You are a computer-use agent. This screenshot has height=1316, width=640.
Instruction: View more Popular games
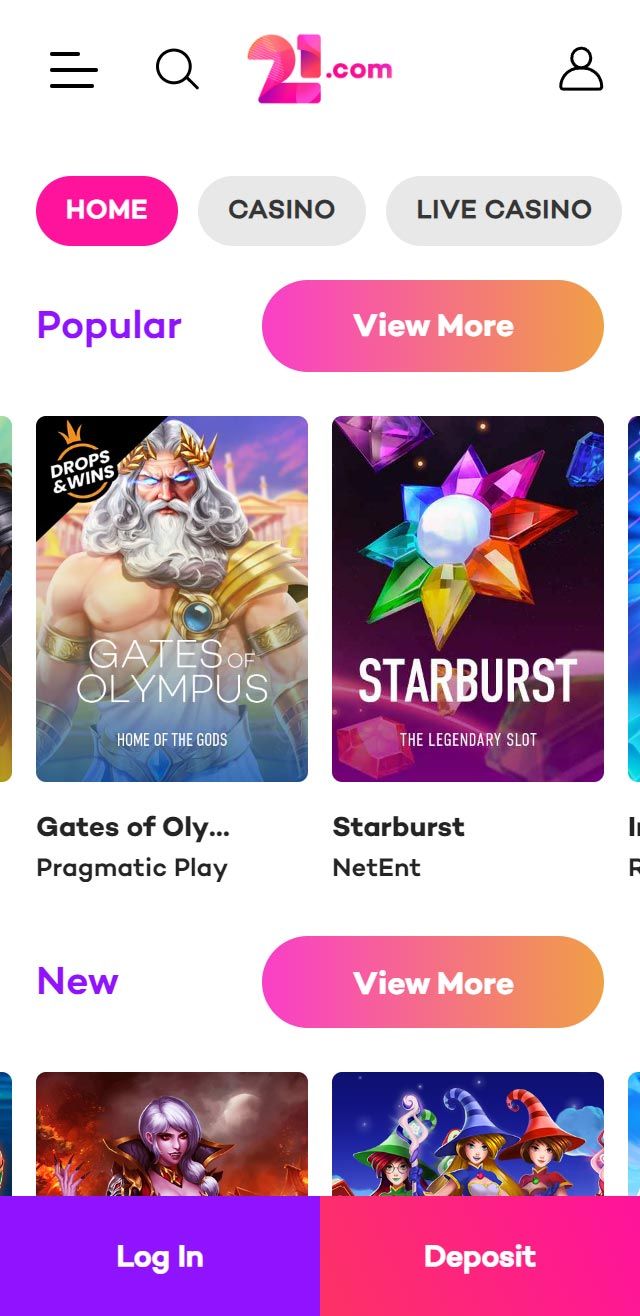coord(432,326)
